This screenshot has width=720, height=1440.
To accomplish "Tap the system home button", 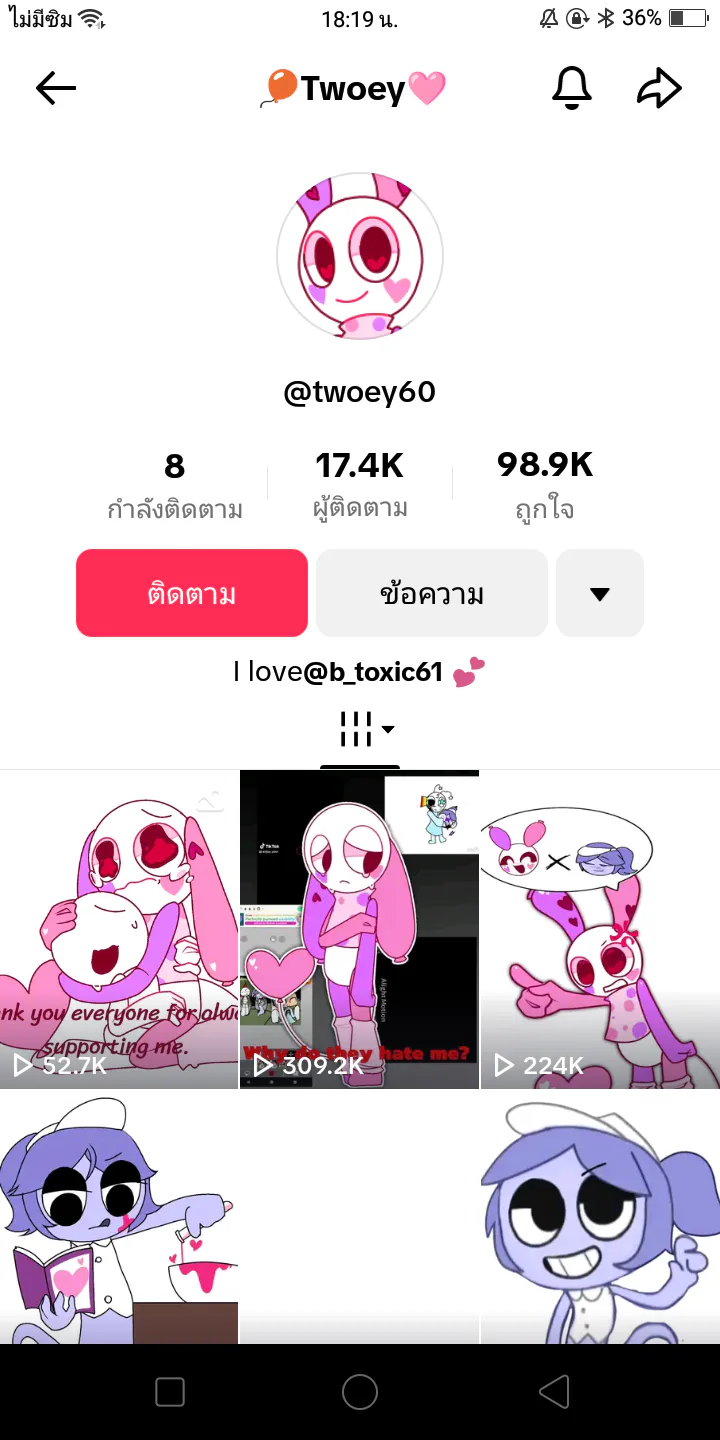I will (360, 1392).
